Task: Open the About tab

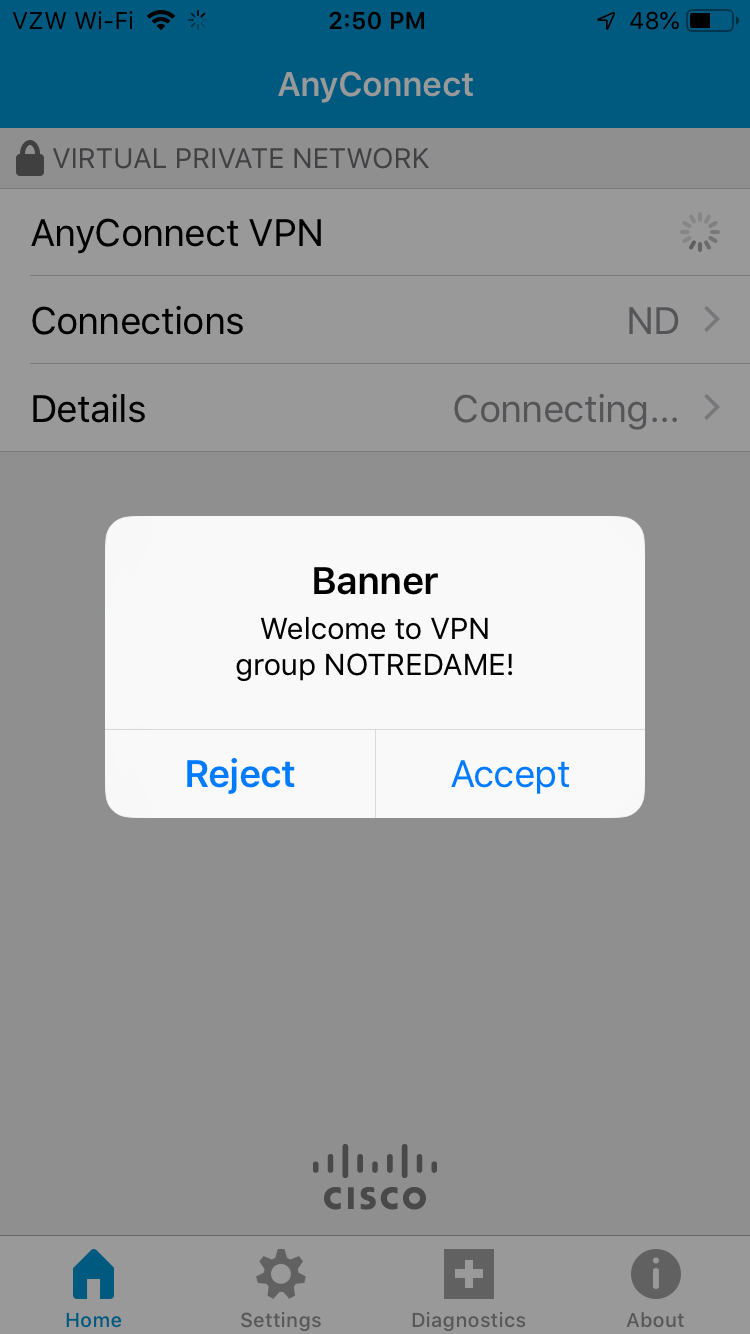Action: 656,1288
